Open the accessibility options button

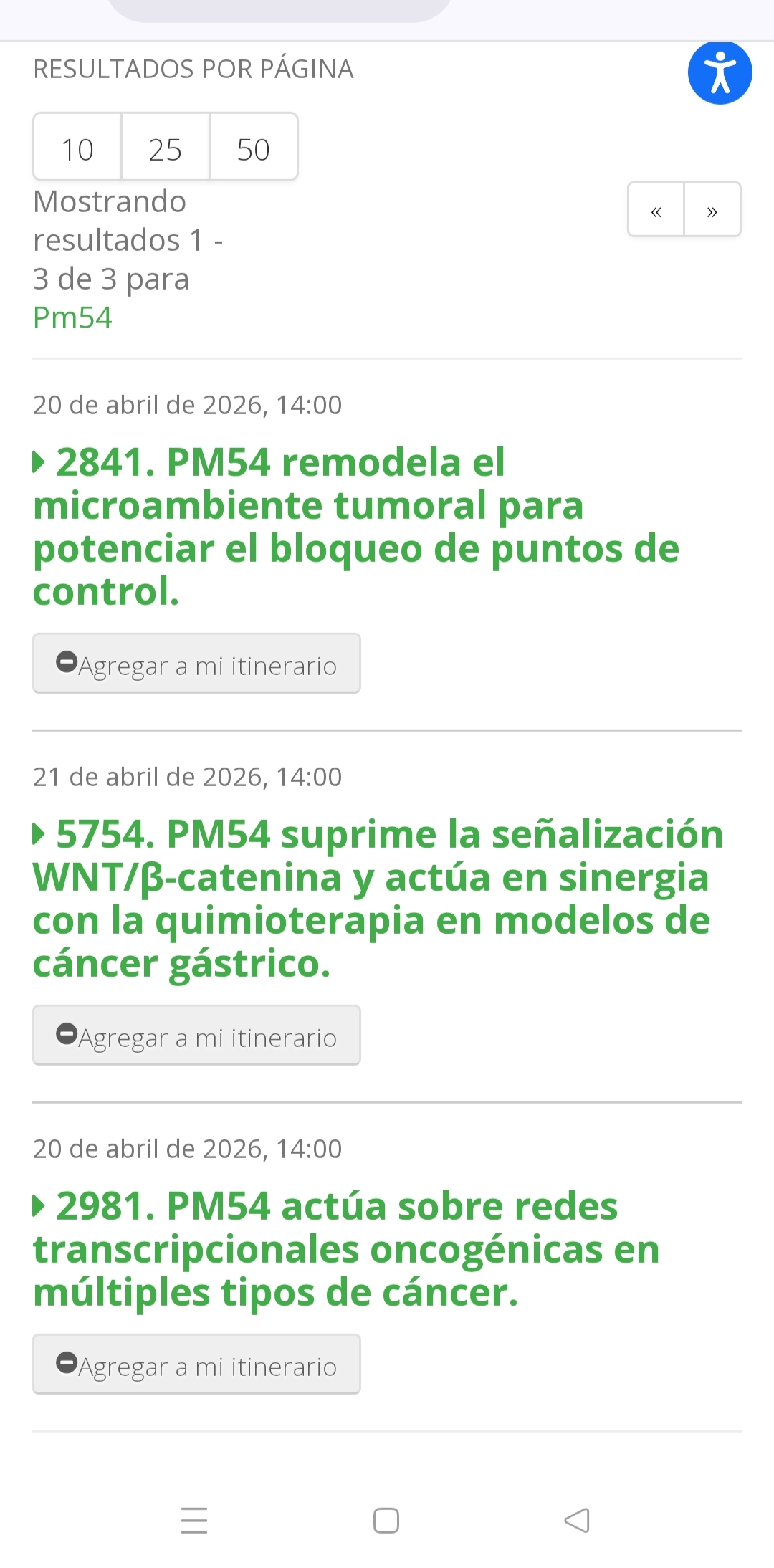[x=720, y=73]
